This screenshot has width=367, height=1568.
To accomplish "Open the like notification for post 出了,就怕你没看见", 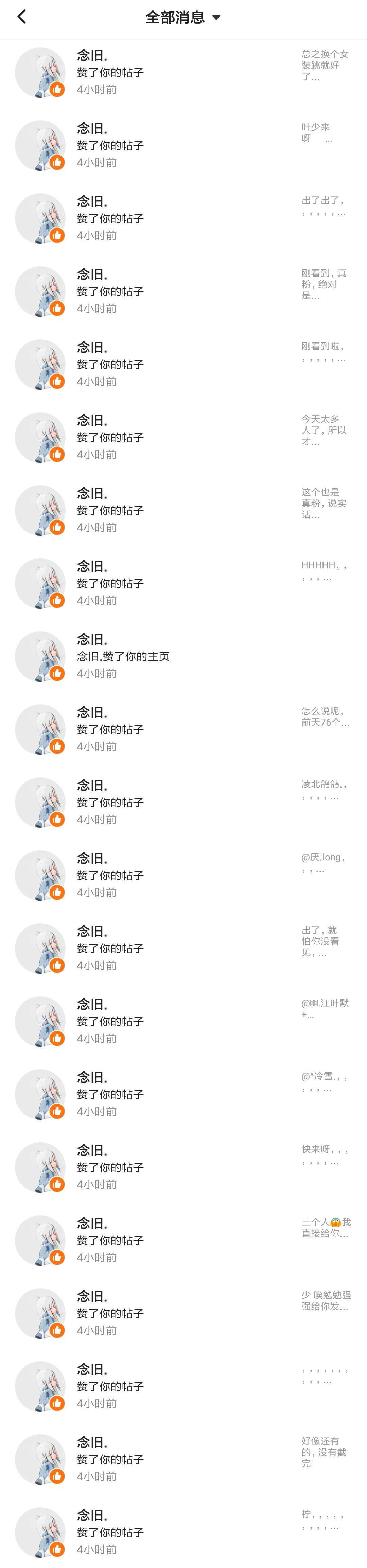I will pos(183,948).
